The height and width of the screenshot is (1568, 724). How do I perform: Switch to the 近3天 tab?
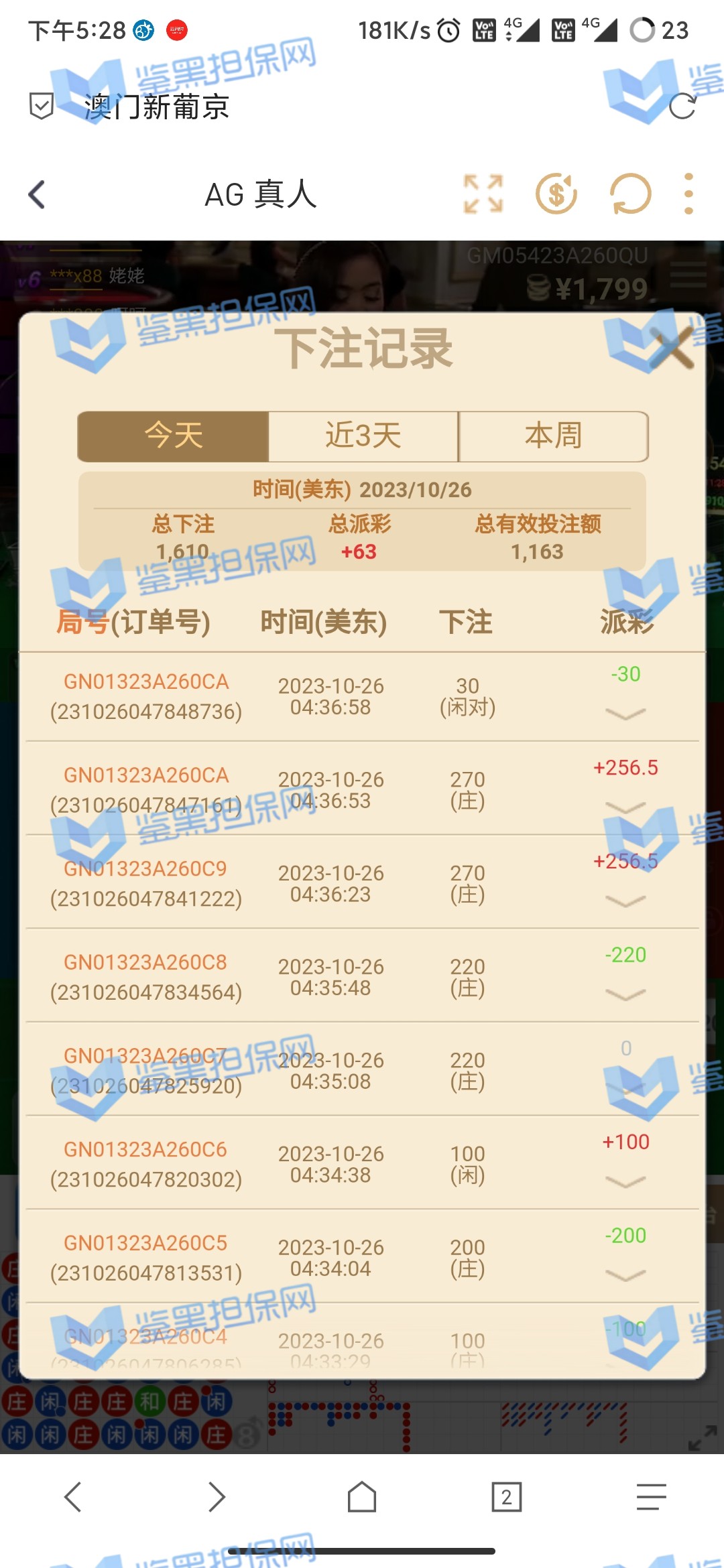point(363,436)
